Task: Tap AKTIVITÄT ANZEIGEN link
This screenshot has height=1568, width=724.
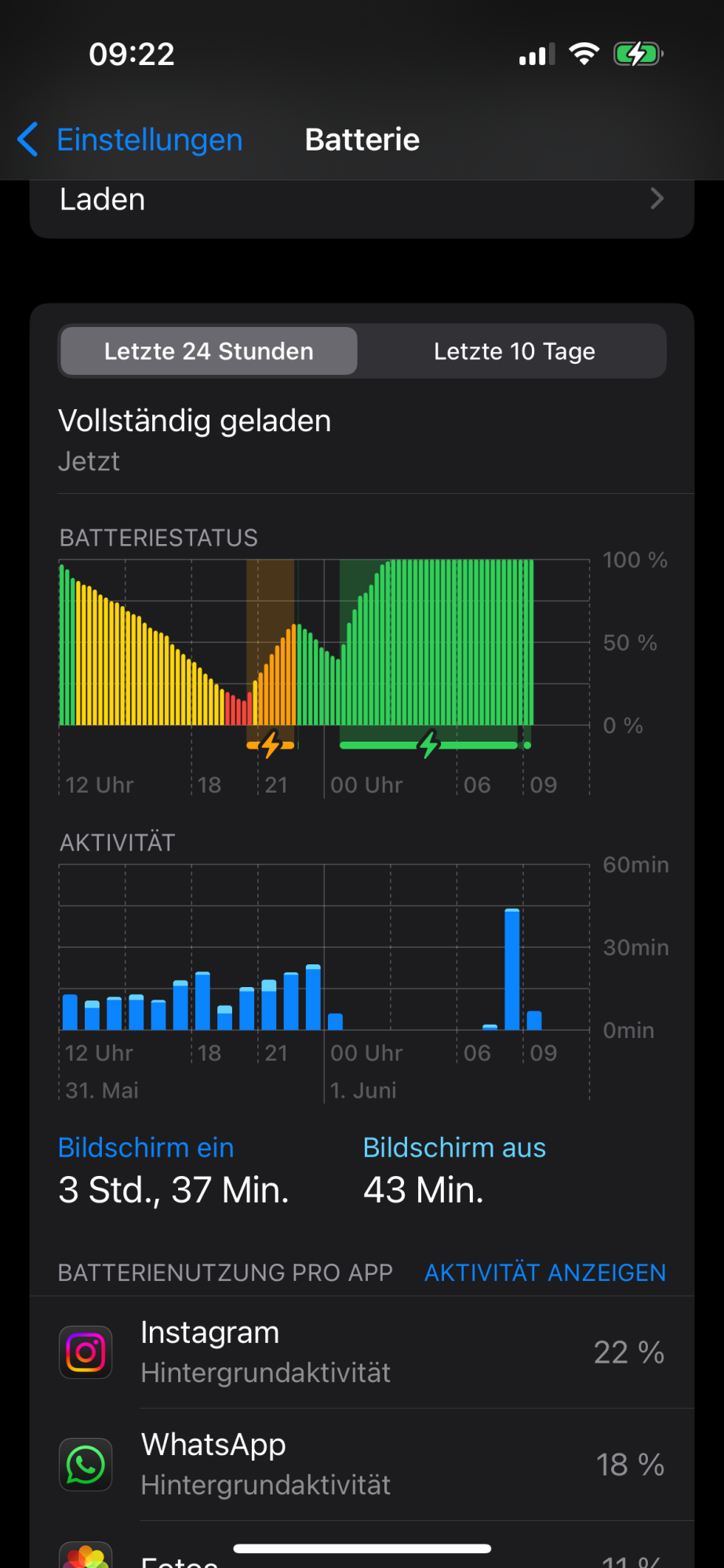Action: (x=545, y=1272)
